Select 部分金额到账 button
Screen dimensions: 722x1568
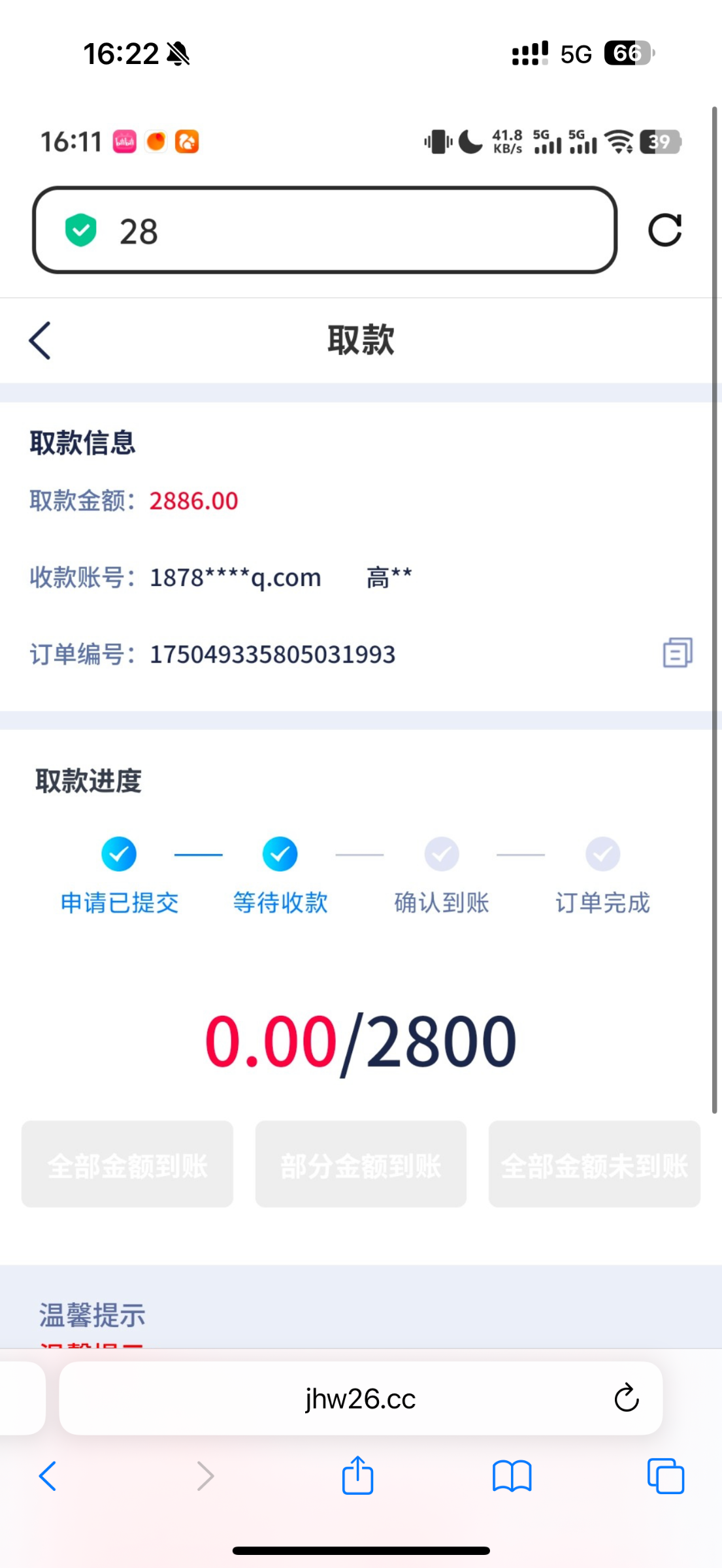(361, 1165)
